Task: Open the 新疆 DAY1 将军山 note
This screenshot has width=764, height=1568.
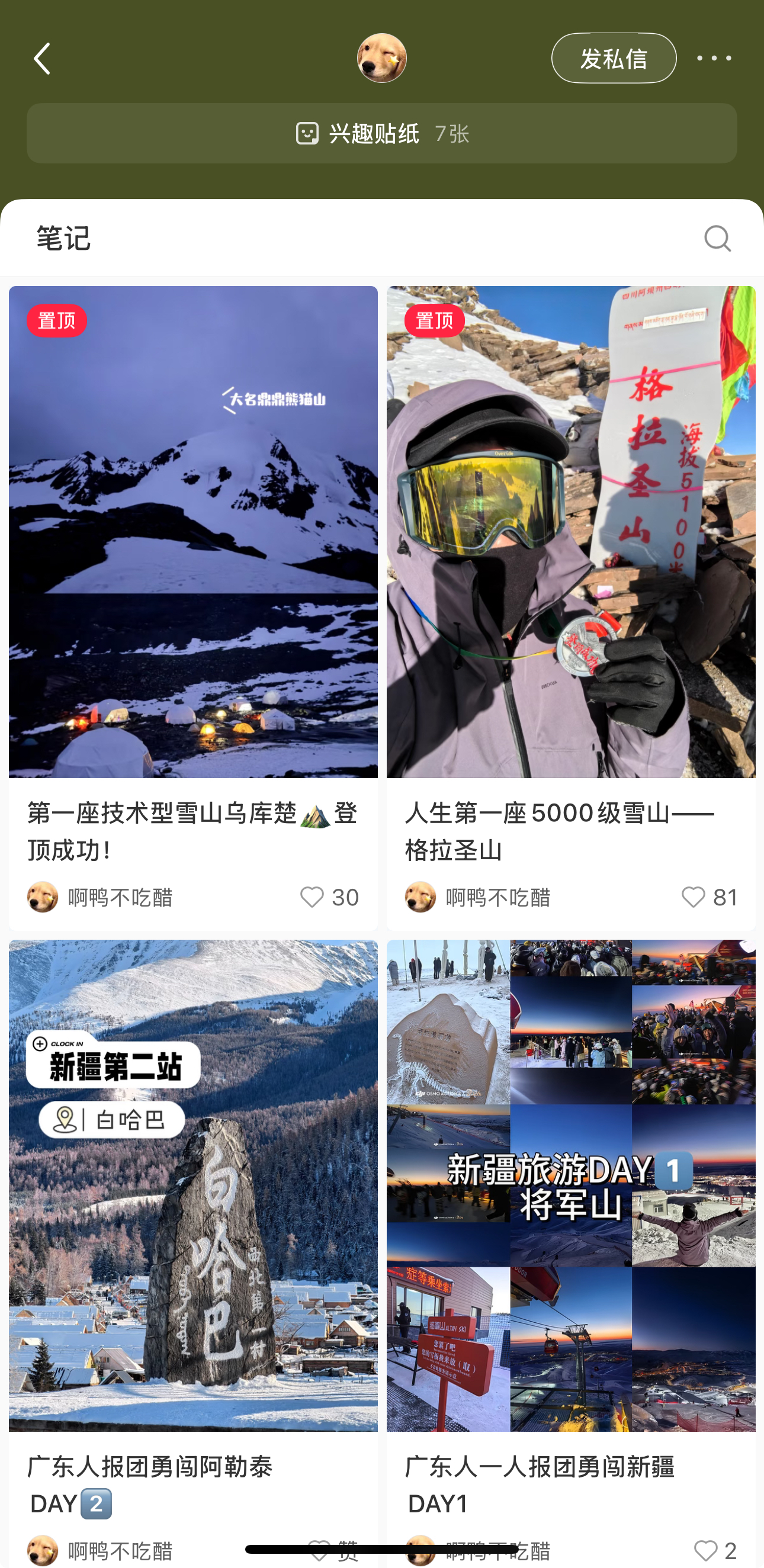Action: (570, 1184)
